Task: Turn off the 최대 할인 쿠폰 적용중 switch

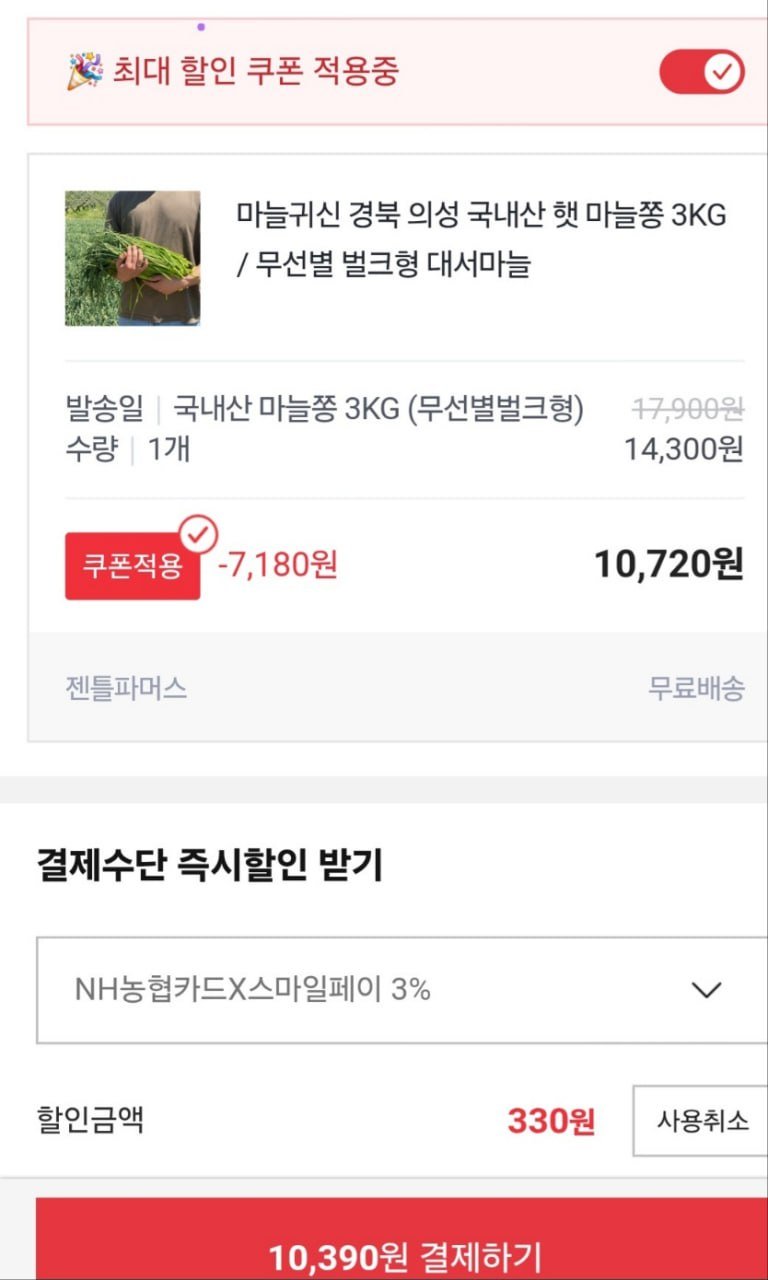Action: 701,72
